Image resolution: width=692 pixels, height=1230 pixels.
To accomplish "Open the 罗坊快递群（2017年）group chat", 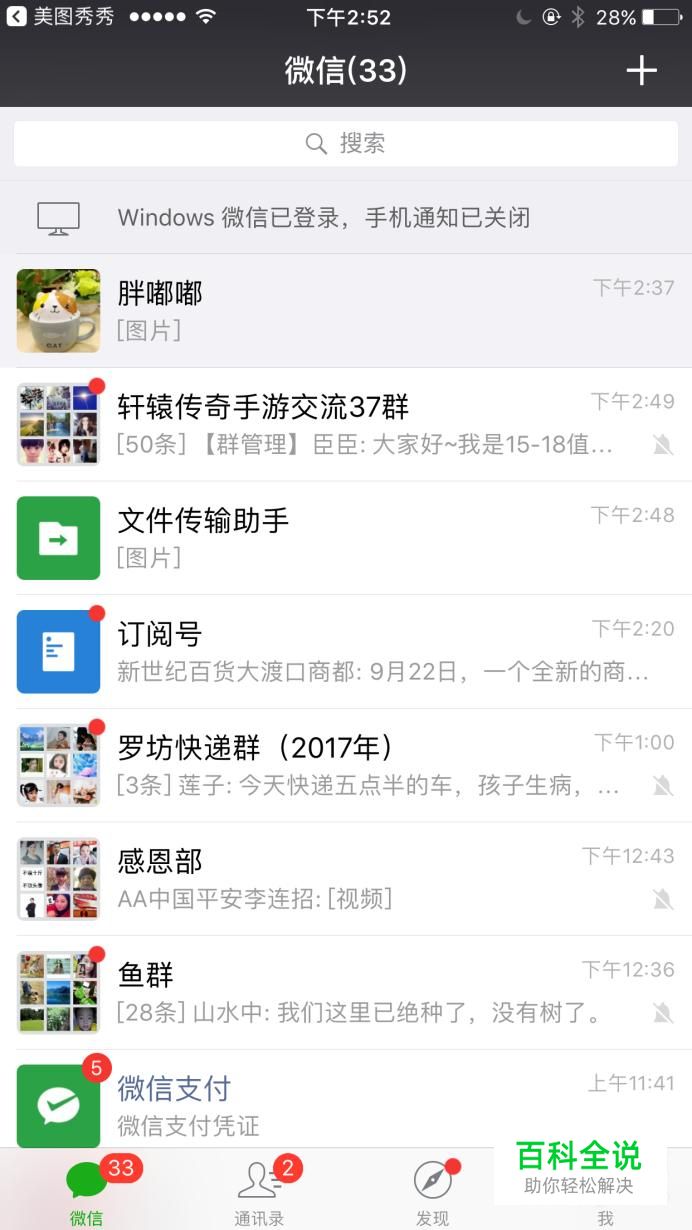I will pos(346,765).
